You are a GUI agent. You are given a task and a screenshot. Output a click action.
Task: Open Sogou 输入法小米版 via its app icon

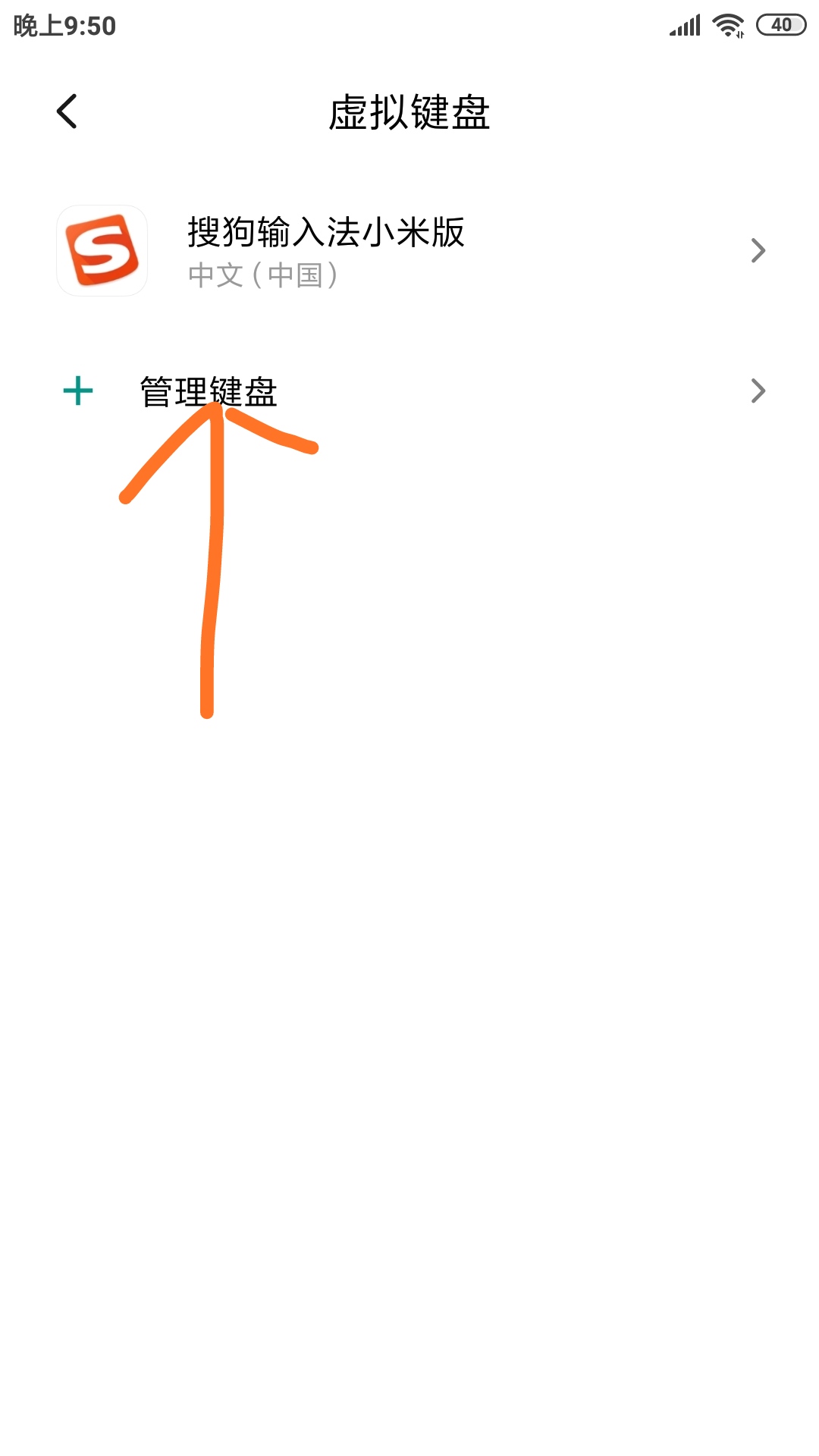(x=102, y=250)
